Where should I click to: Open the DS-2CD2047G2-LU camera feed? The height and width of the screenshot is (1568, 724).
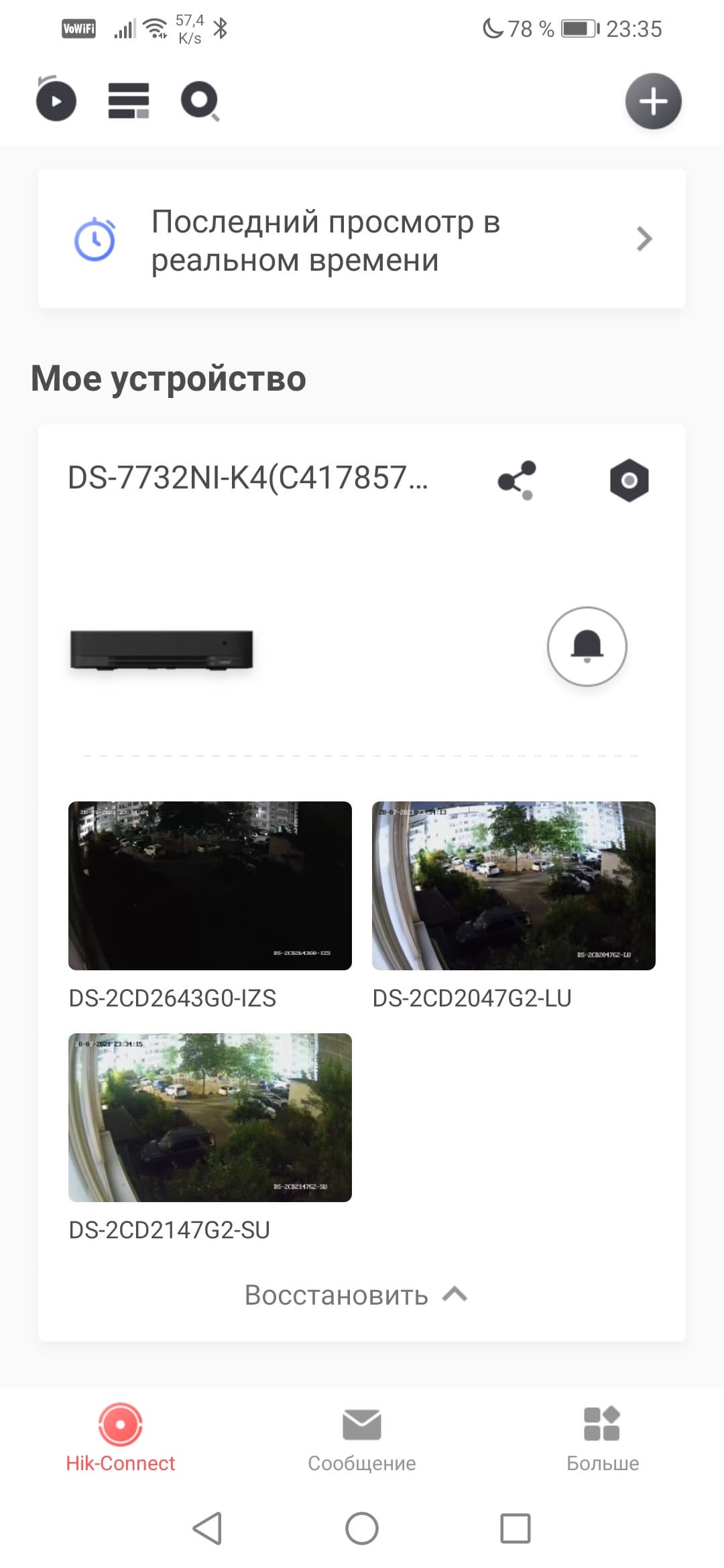[514, 885]
